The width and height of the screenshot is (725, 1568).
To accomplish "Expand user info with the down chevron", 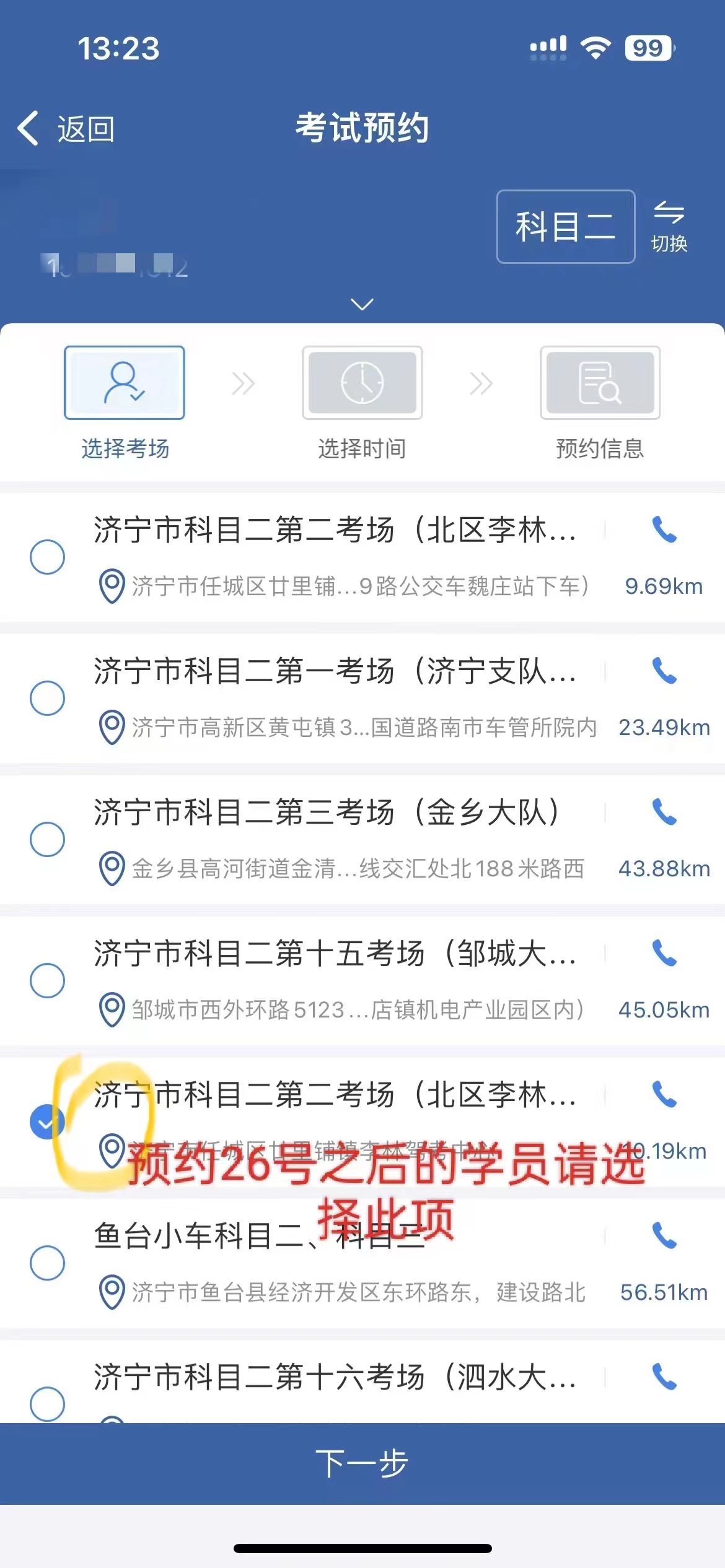I will tap(362, 303).
